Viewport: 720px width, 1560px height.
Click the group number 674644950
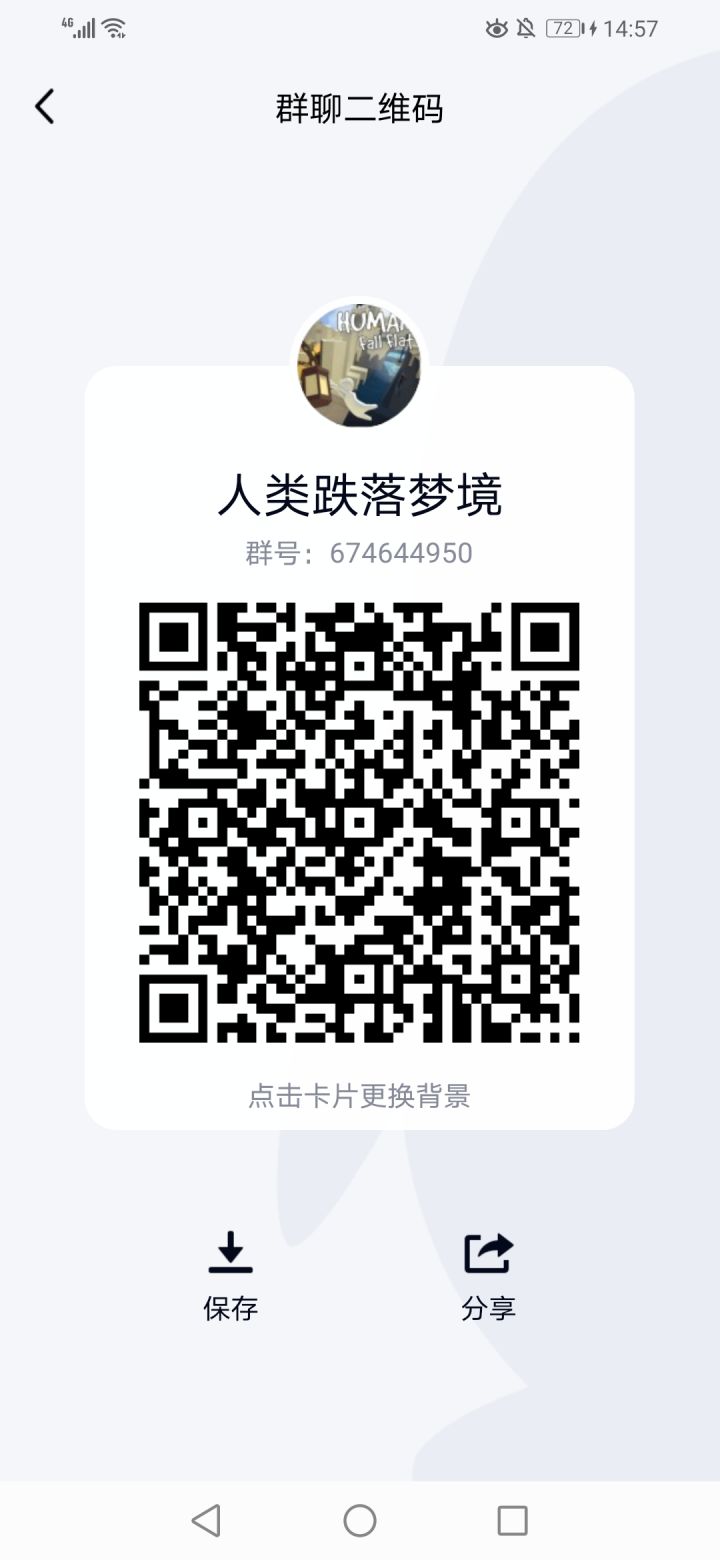coord(360,552)
